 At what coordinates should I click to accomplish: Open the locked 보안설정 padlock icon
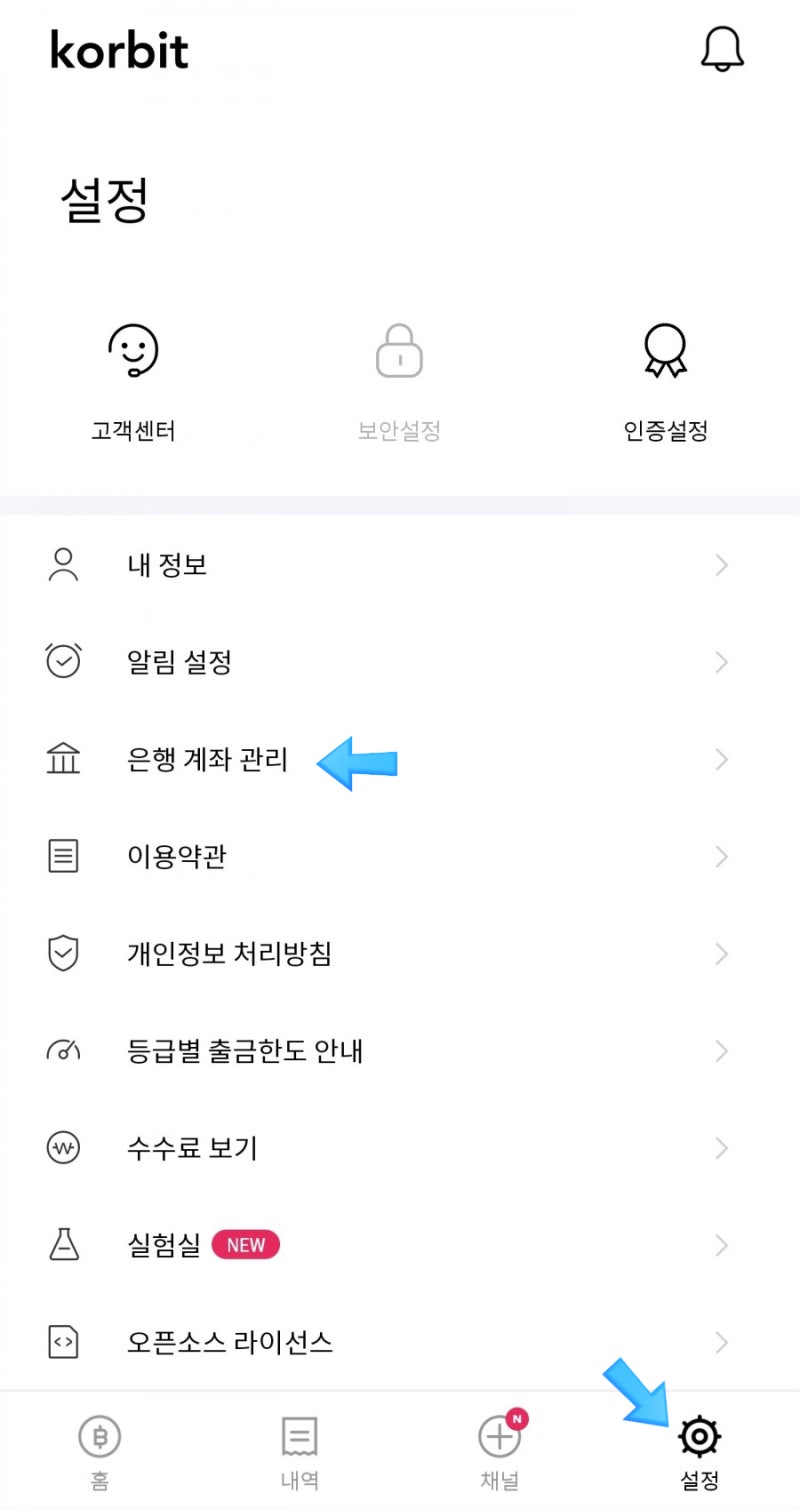point(399,350)
